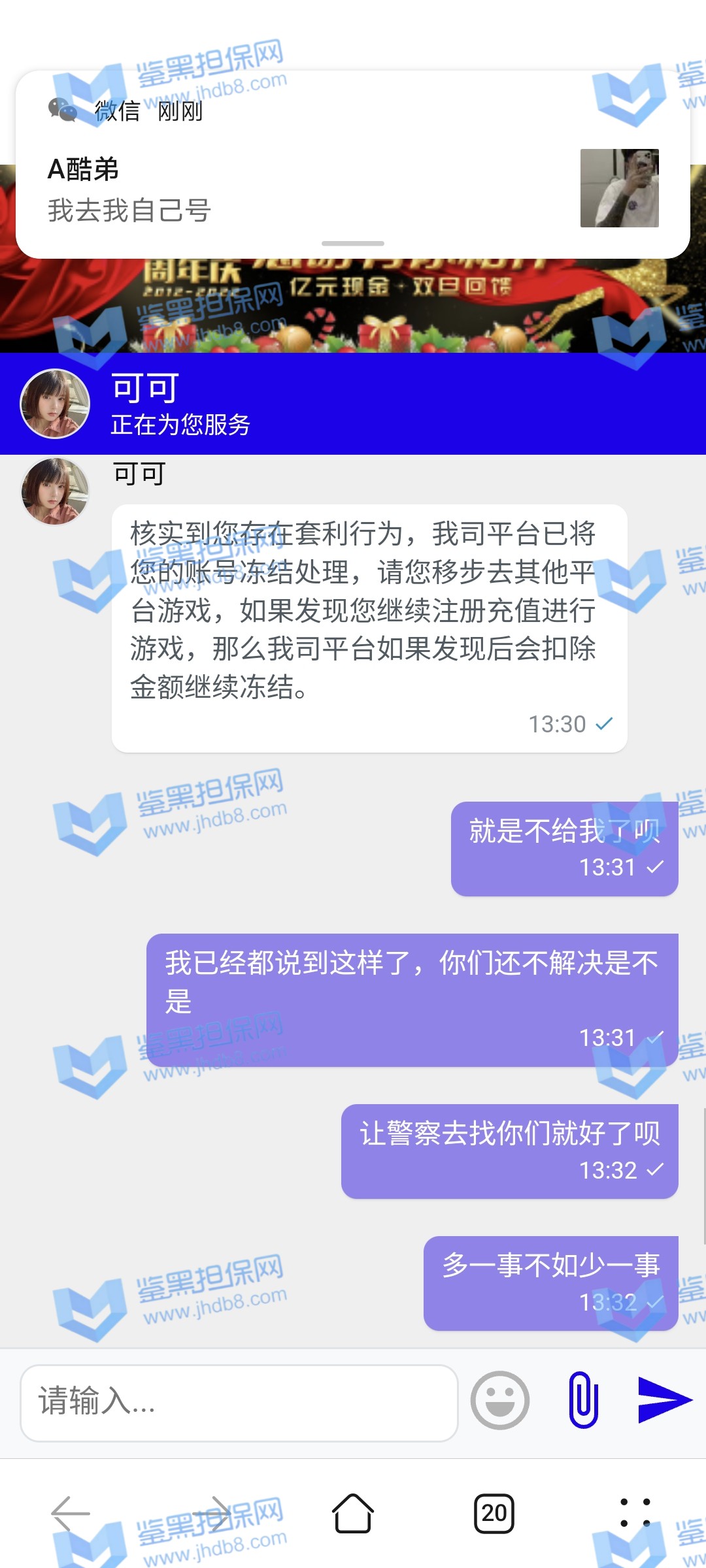Send the message with the arrow icon
The height and width of the screenshot is (1568, 706).
(x=664, y=1400)
